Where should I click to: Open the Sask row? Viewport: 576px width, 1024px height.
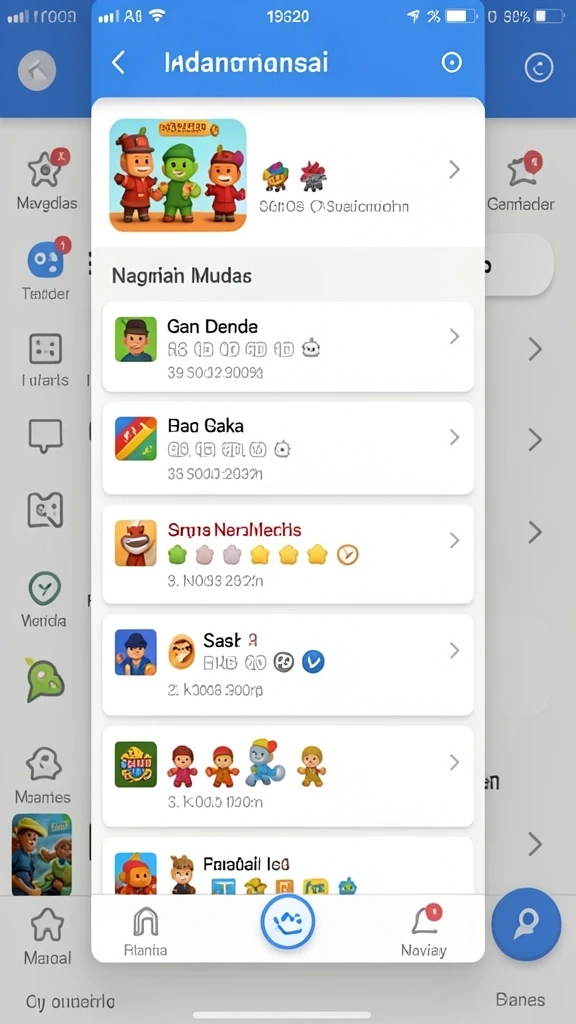(x=288, y=665)
